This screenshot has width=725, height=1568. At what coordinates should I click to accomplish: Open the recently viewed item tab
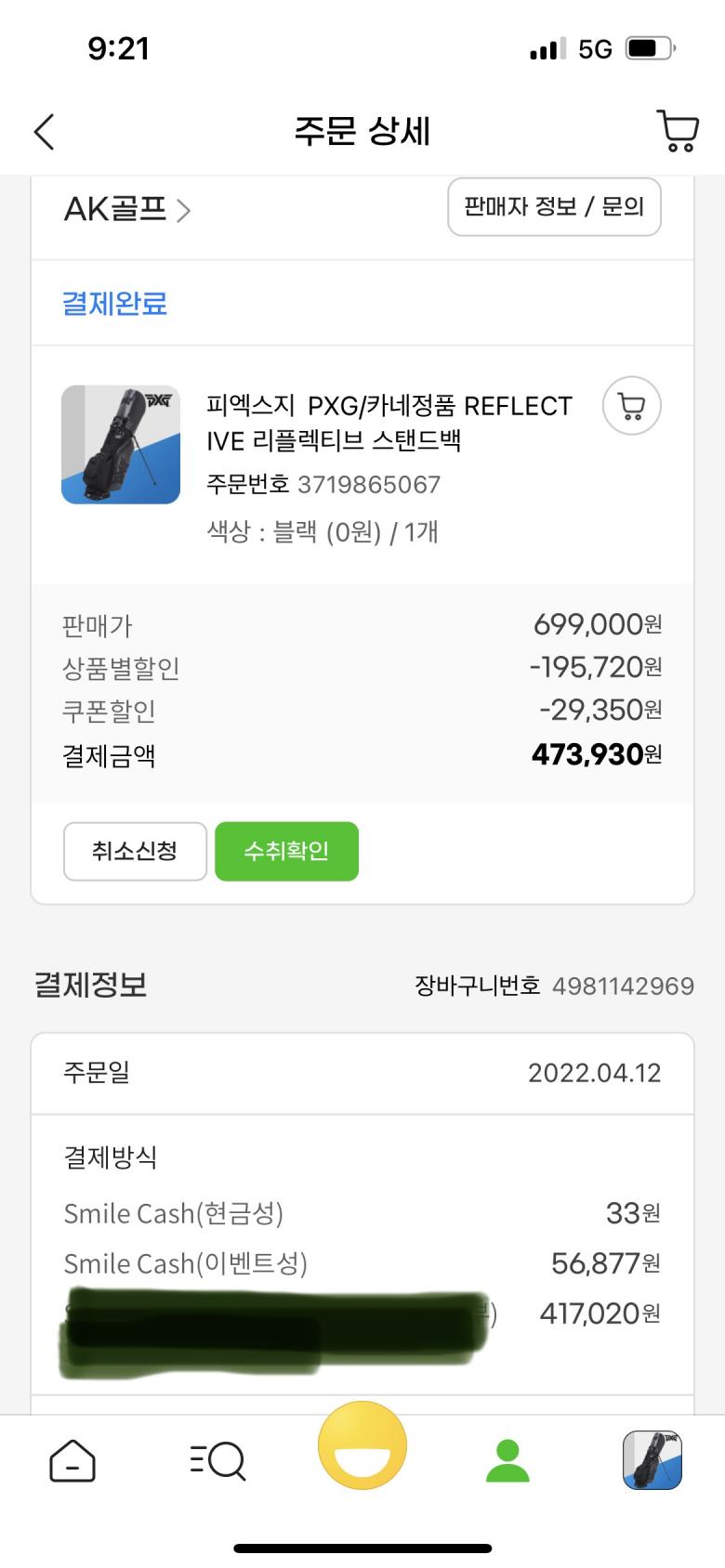[x=652, y=1461]
